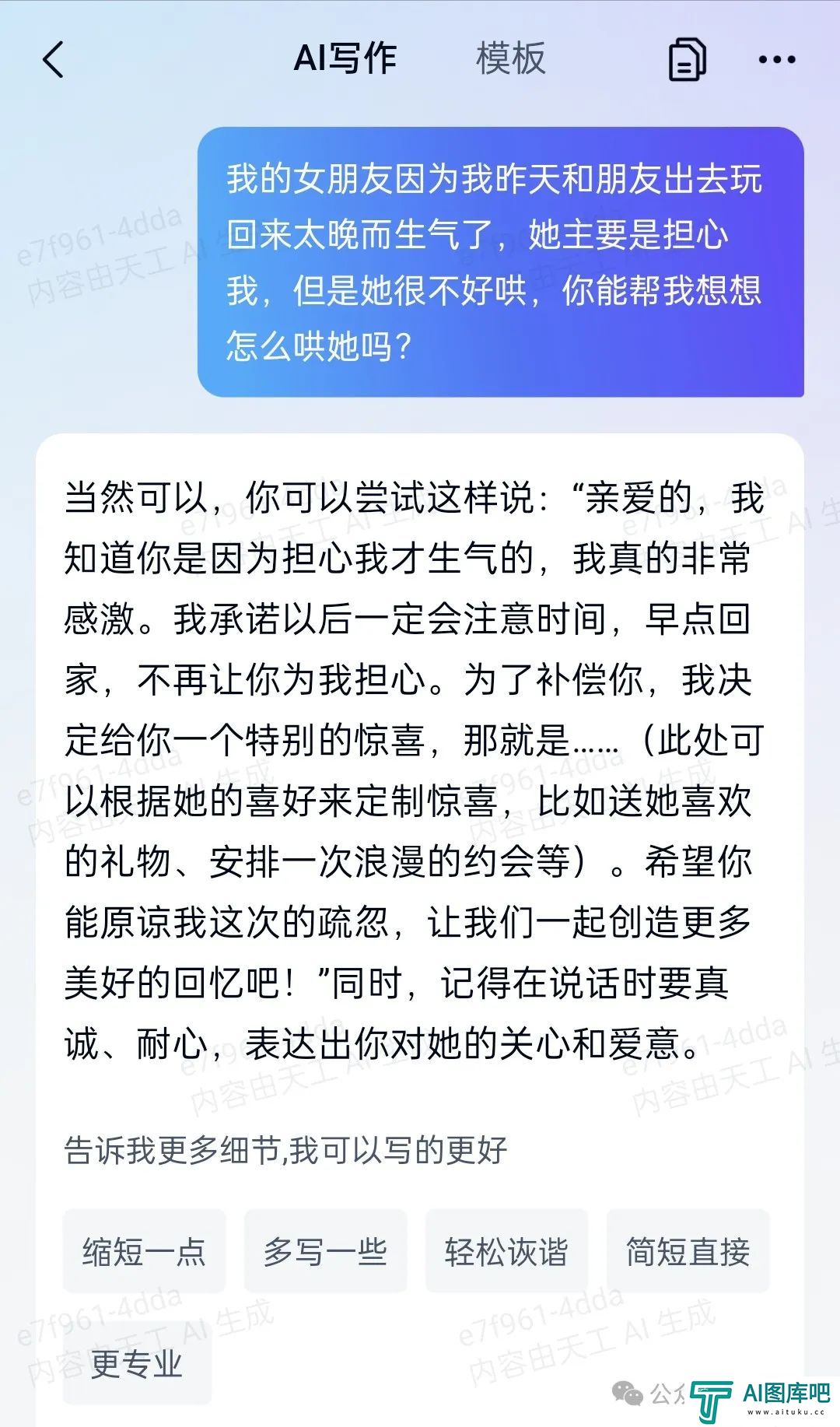This screenshot has width=840, height=1427.
Task: Tap the 轻松诙谐 style chip
Action: (x=506, y=1251)
